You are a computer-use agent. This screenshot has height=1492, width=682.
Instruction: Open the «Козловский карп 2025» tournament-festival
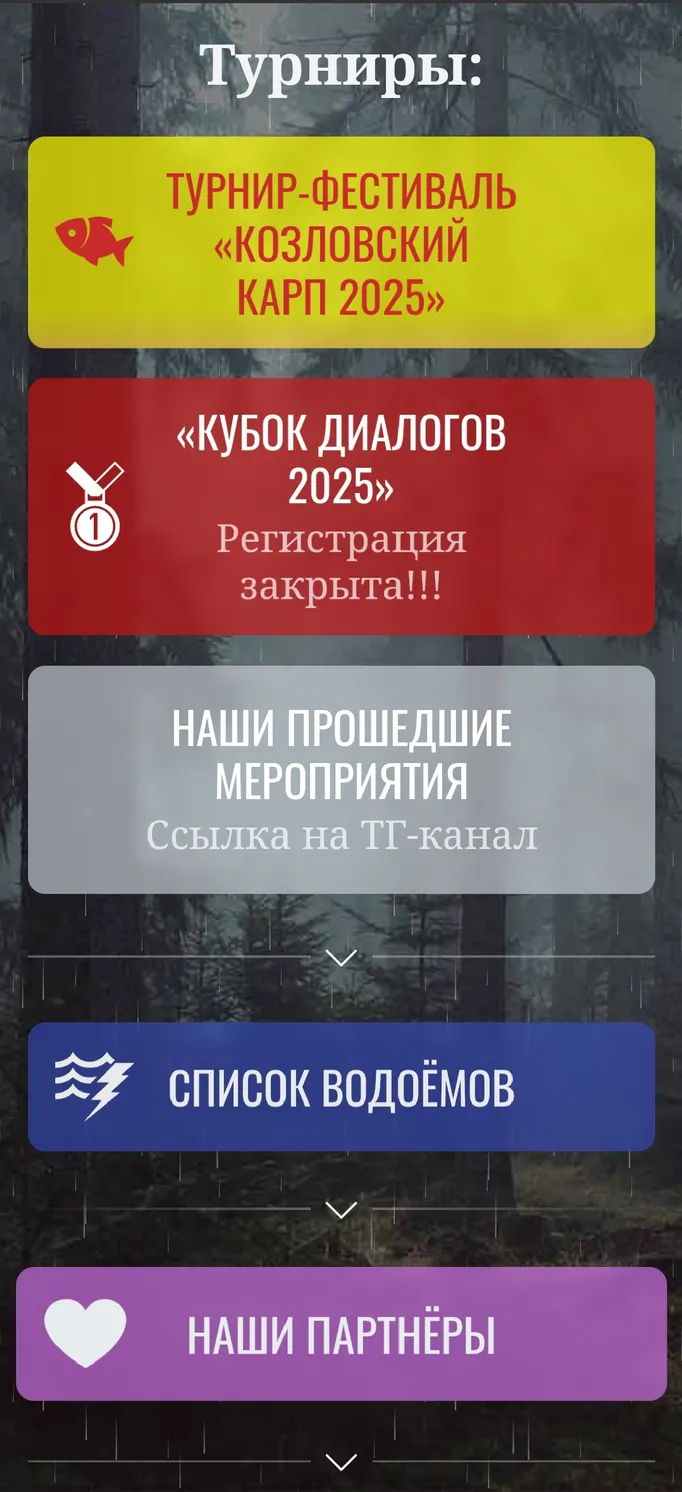pyautogui.click(x=341, y=242)
